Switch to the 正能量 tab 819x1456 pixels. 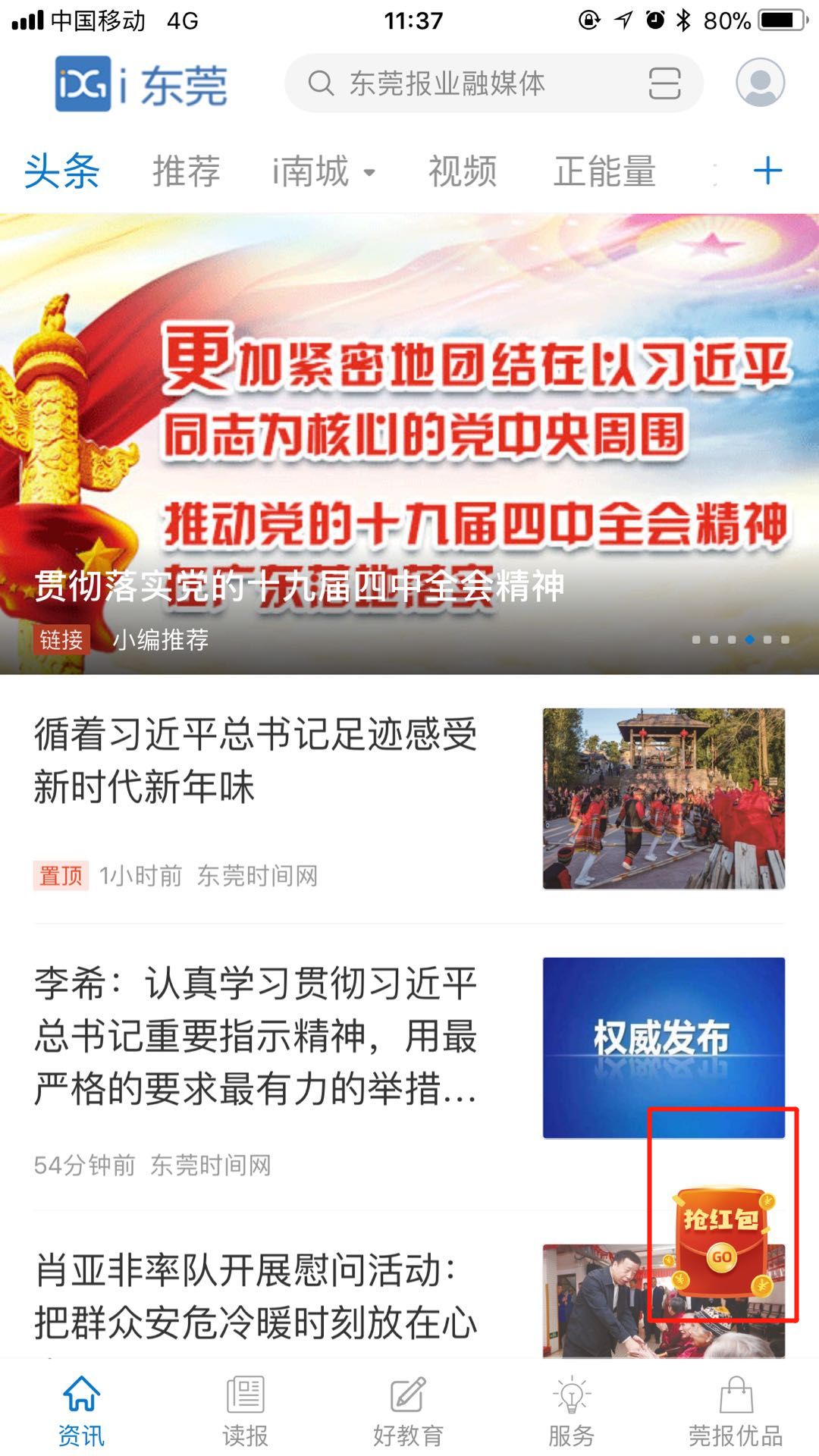pyautogui.click(x=604, y=171)
